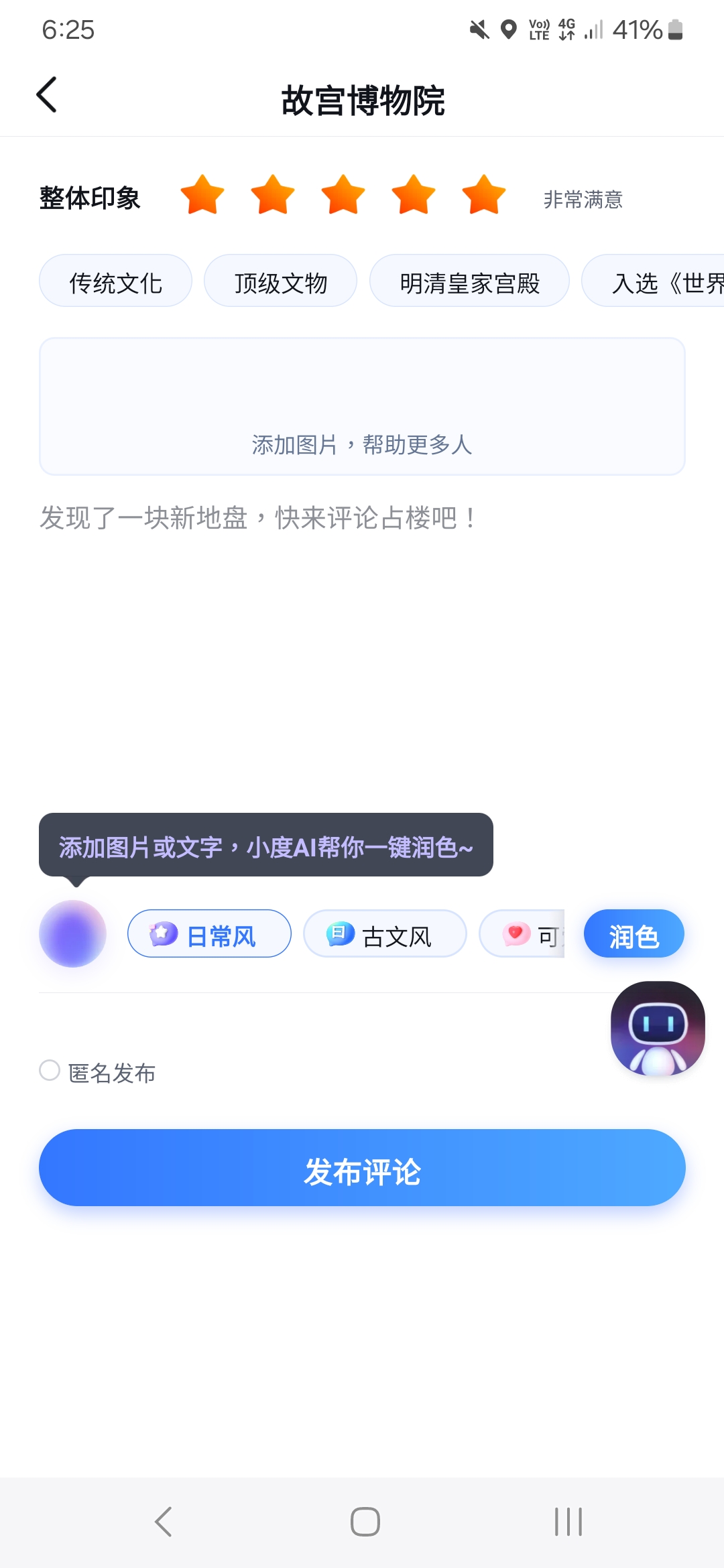Tap the purple 小度 AI orb
The height and width of the screenshot is (1568, 724).
pyautogui.click(x=72, y=934)
